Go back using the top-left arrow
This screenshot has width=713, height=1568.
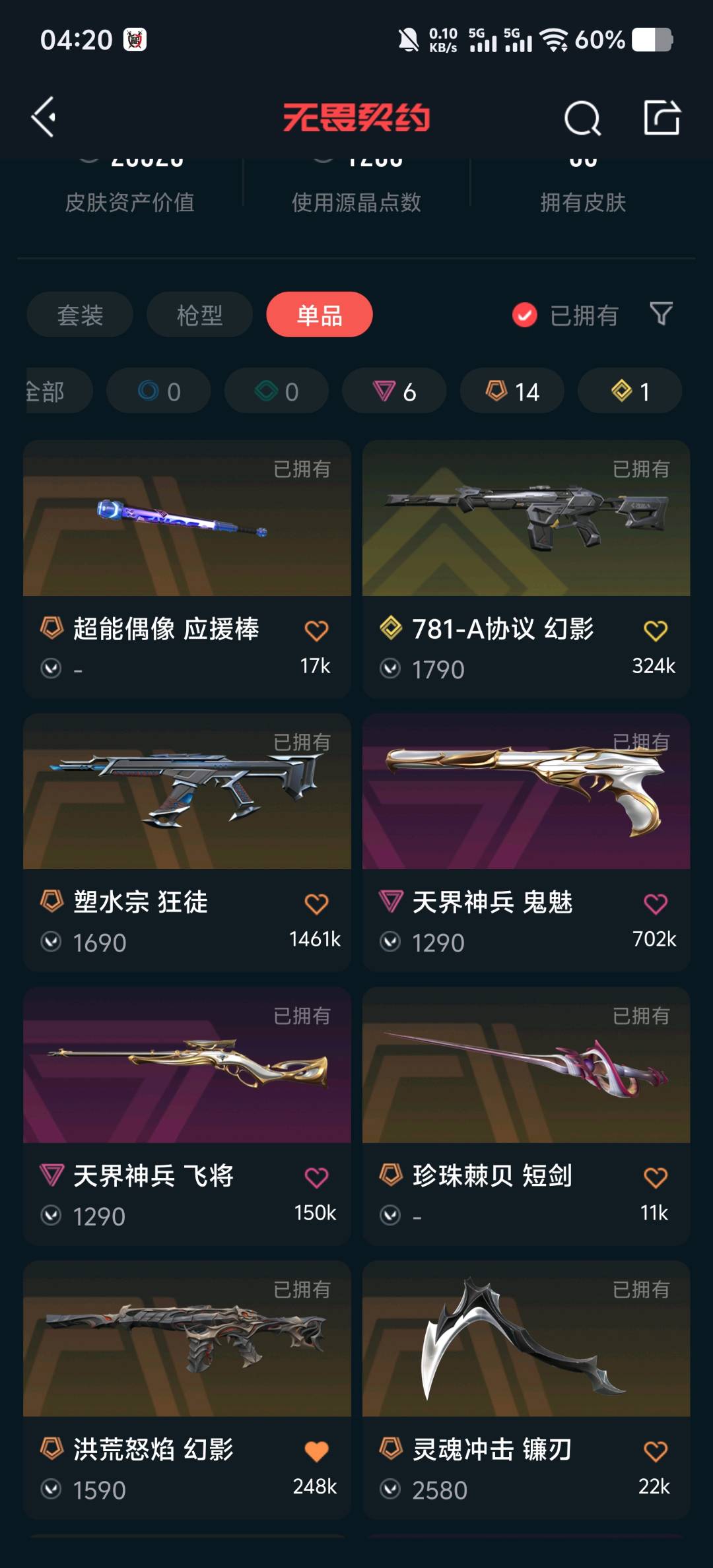pyautogui.click(x=44, y=117)
